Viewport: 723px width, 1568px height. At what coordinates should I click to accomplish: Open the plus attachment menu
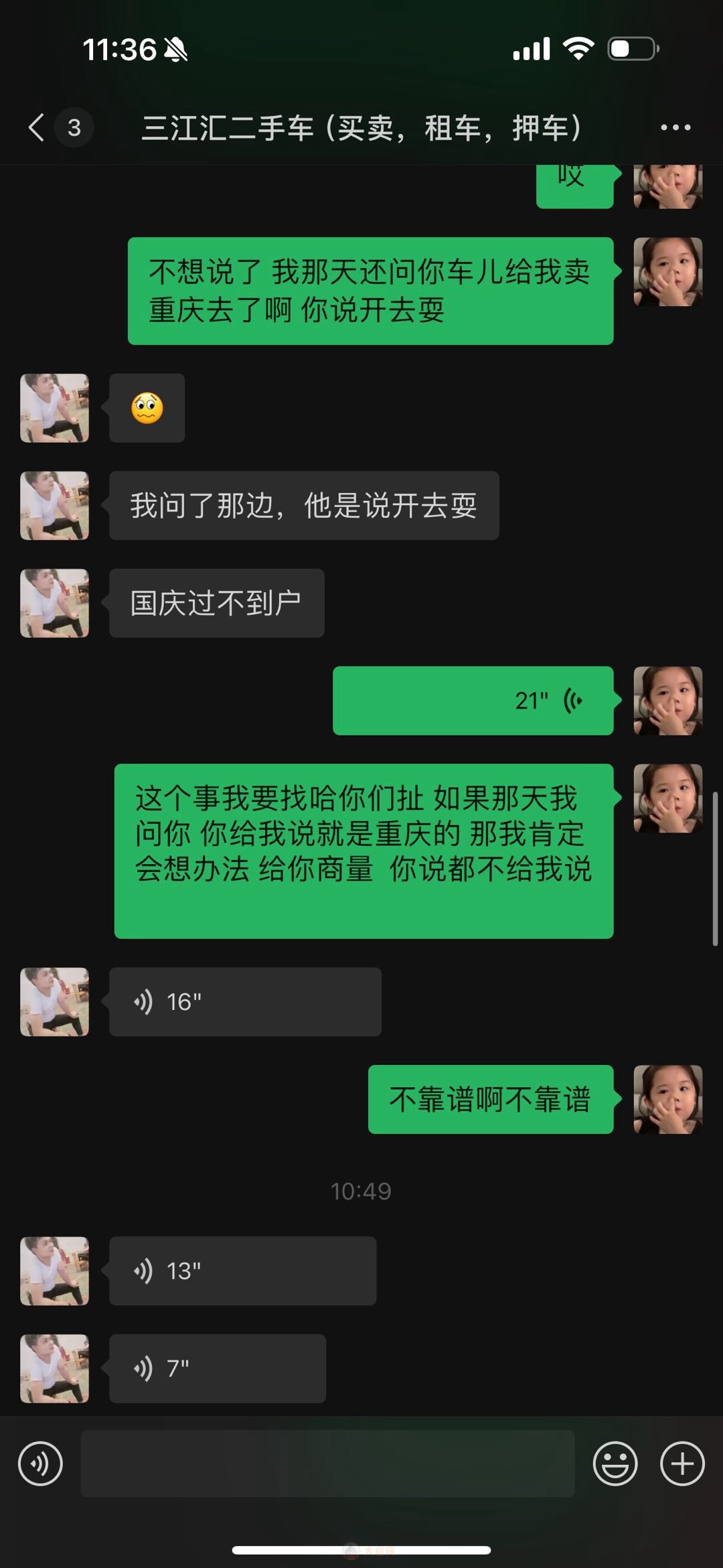click(682, 1464)
